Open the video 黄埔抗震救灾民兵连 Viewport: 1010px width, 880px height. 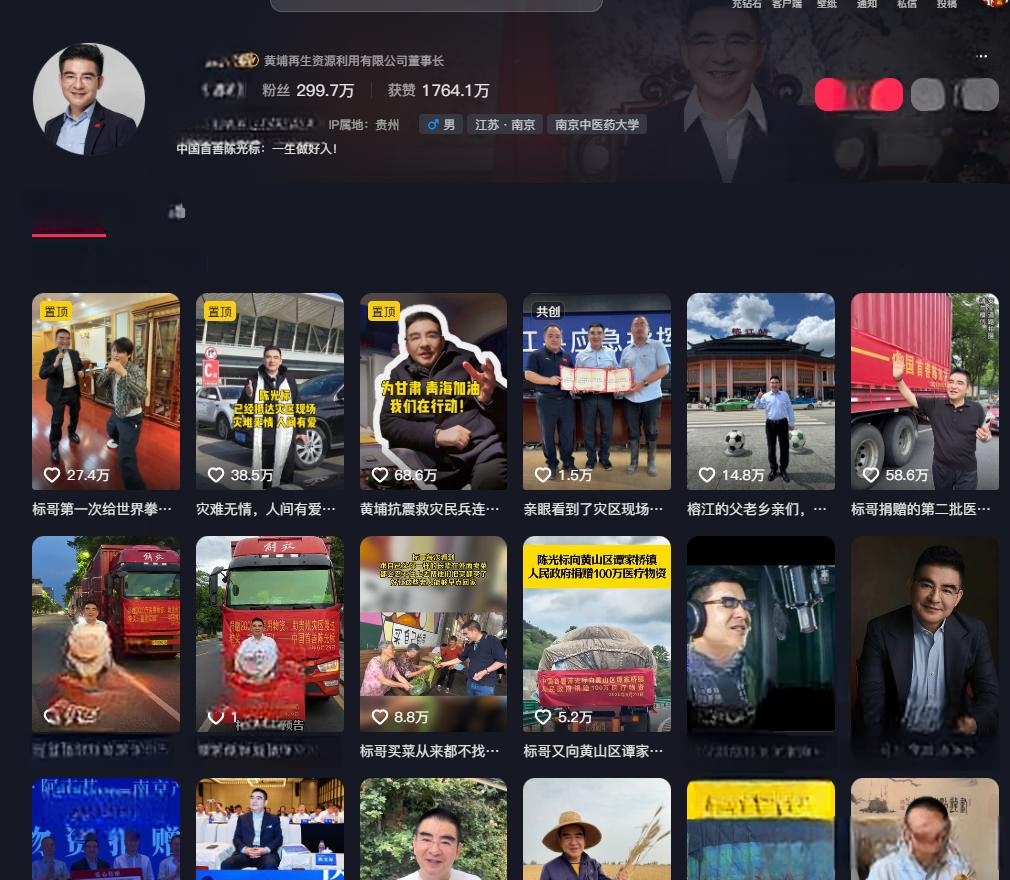pos(433,392)
